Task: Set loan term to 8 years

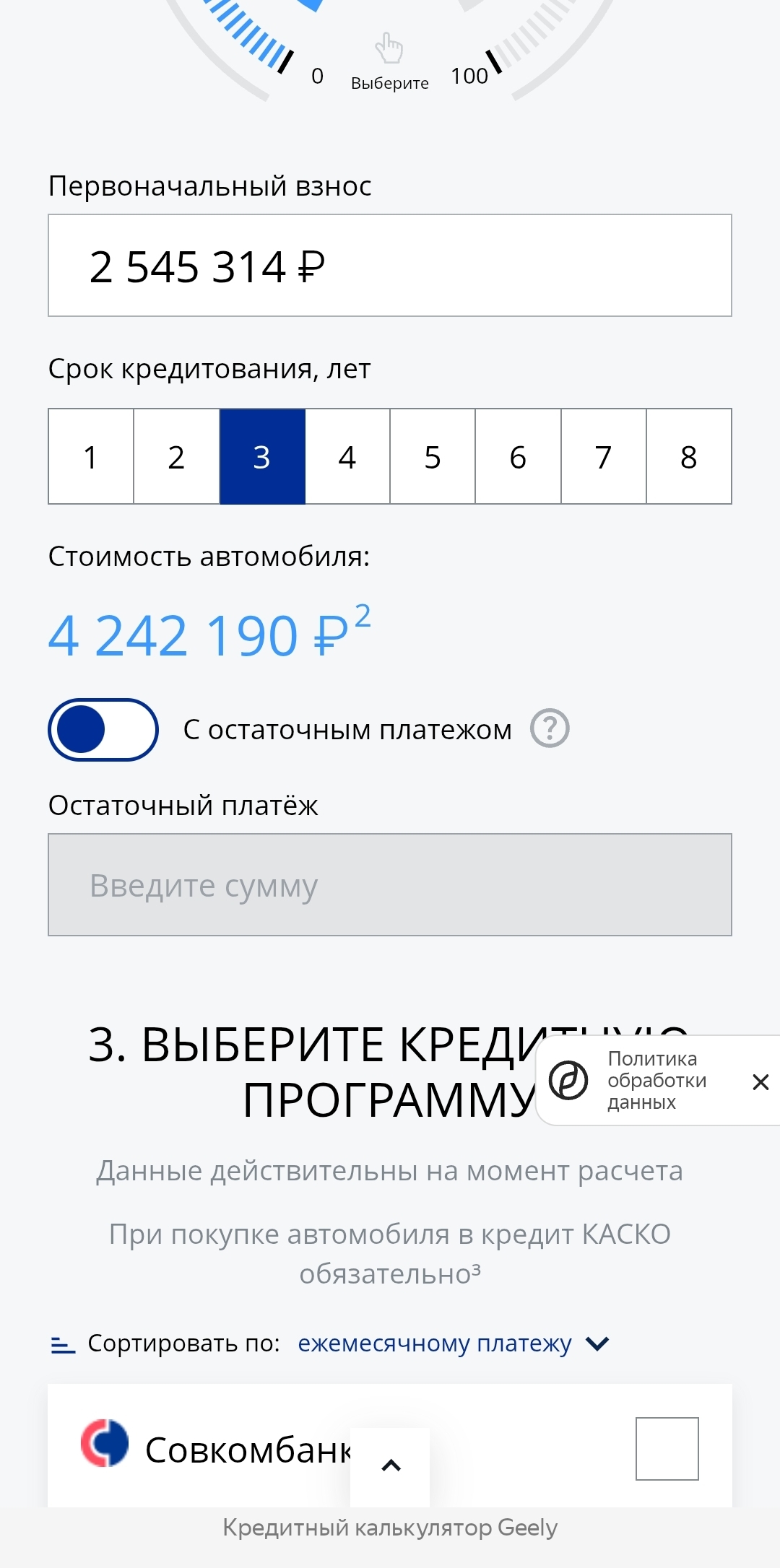Action: click(x=689, y=456)
